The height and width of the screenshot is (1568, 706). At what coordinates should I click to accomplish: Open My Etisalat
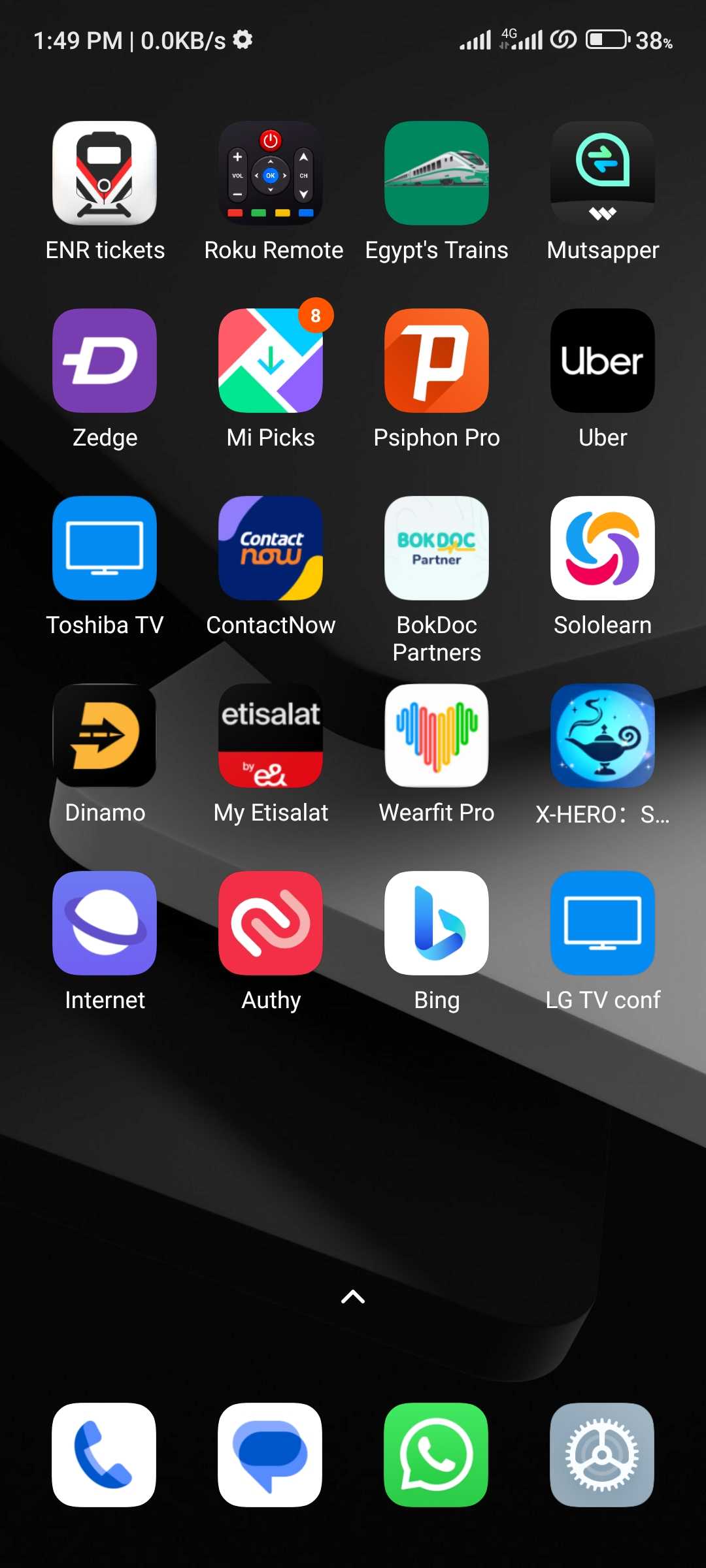[x=271, y=736]
